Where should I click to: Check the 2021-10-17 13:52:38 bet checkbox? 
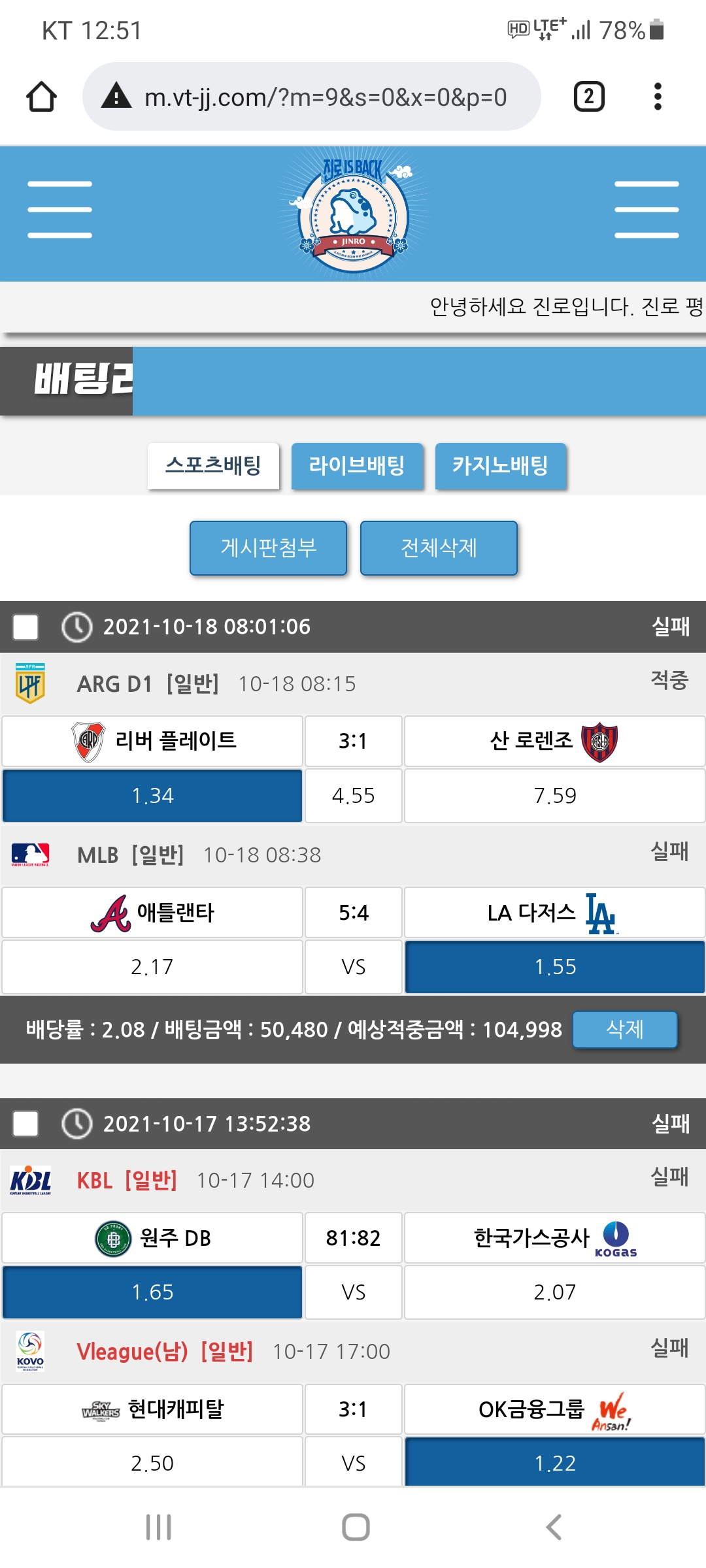coord(25,1124)
